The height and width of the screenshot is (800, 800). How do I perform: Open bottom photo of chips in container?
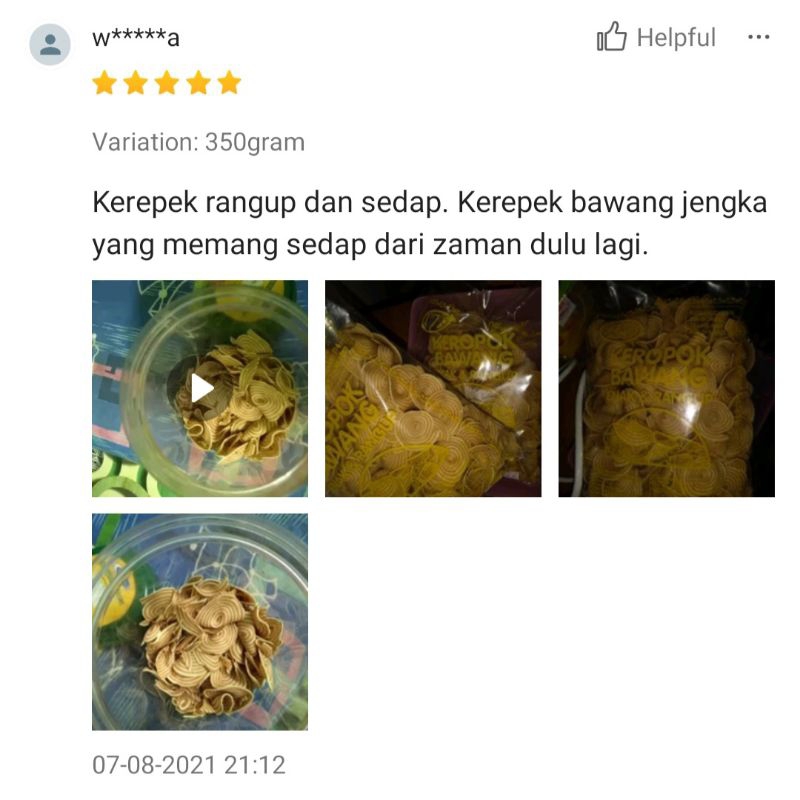[x=200, y=622]
